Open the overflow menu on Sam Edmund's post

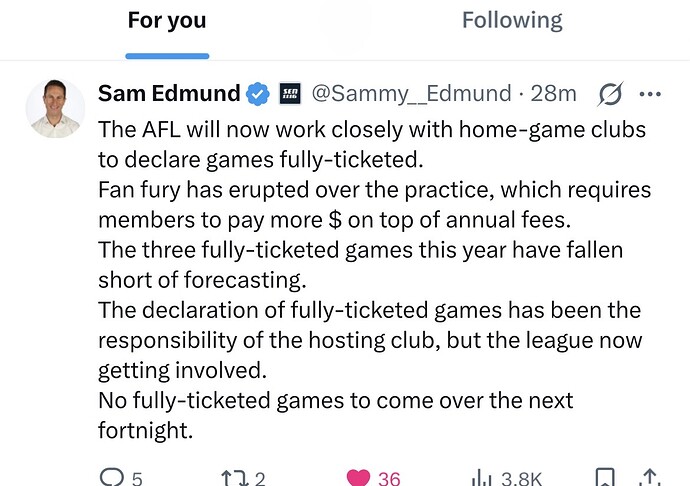pos(650,94)
